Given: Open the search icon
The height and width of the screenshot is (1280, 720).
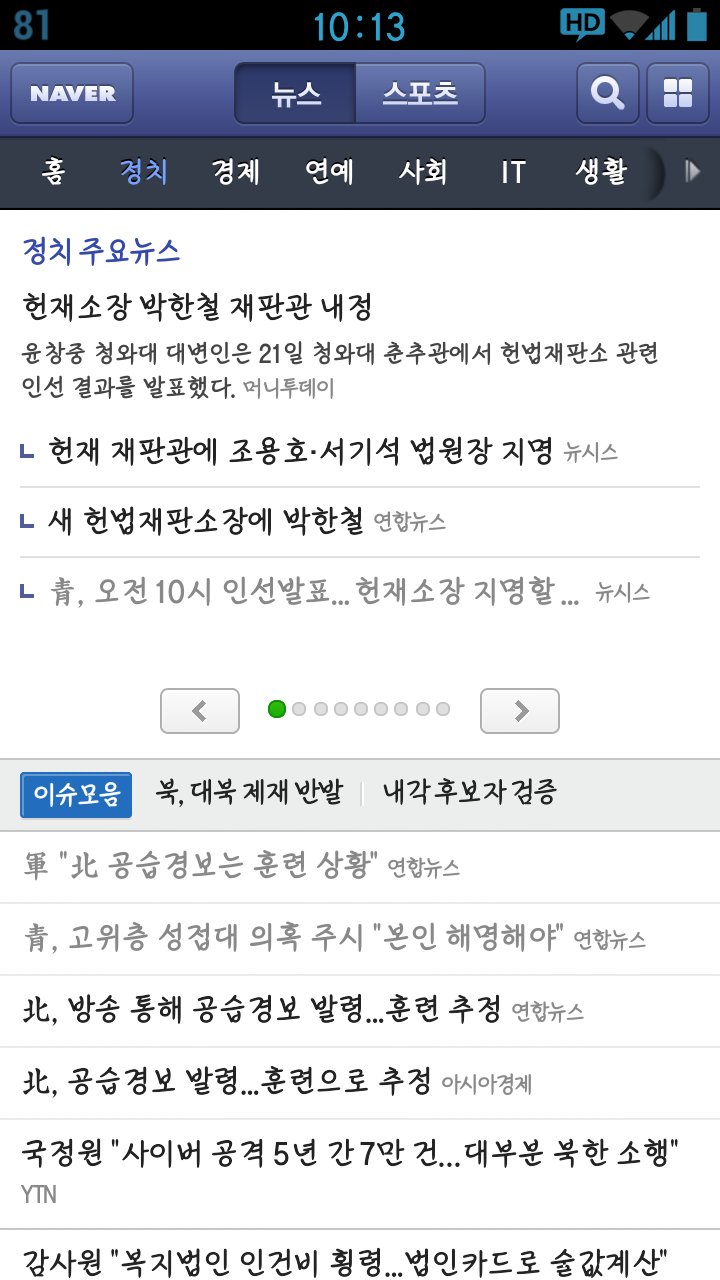Looking at the screenshot, I should pos(607,93).
